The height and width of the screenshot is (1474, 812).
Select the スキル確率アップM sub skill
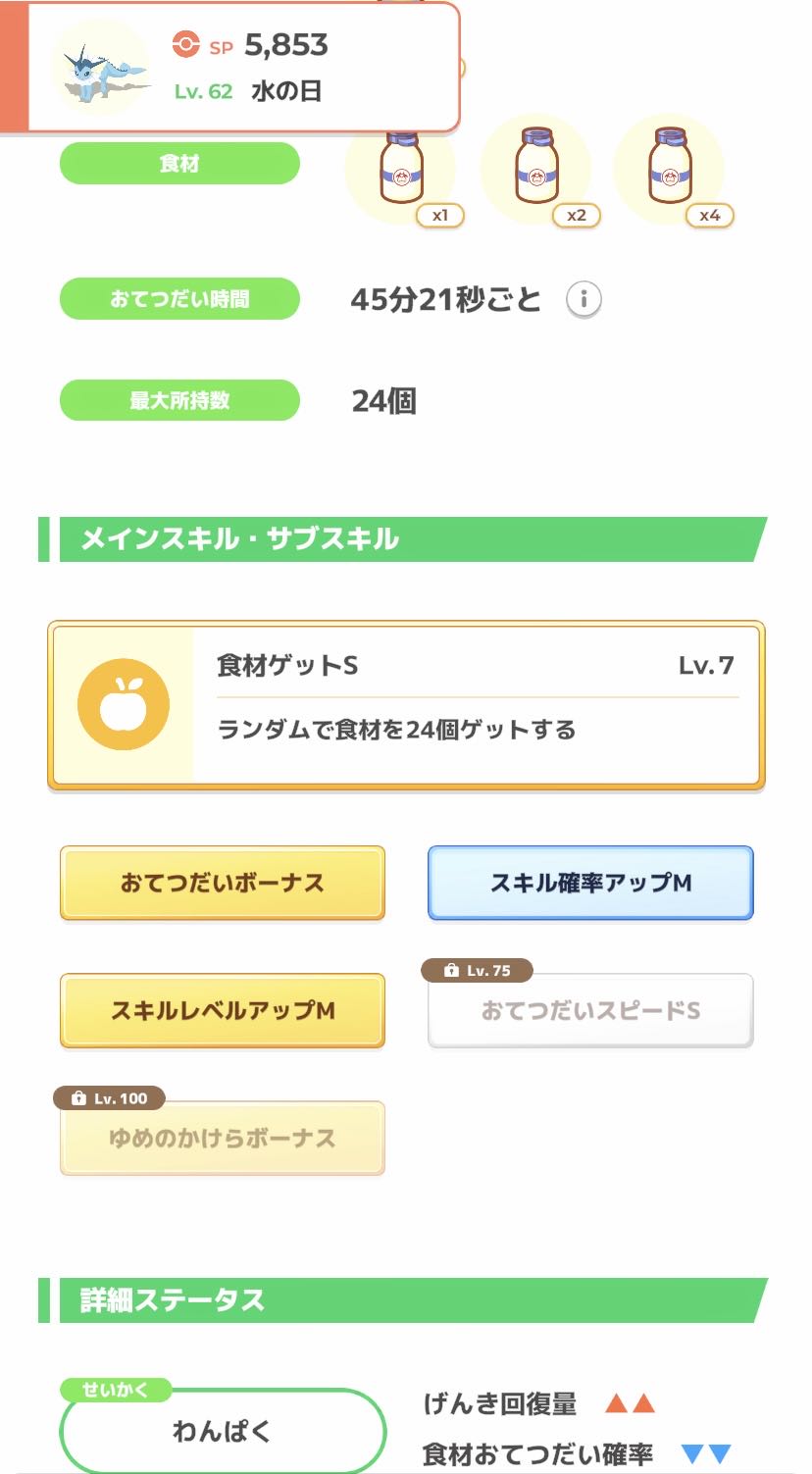590,883
